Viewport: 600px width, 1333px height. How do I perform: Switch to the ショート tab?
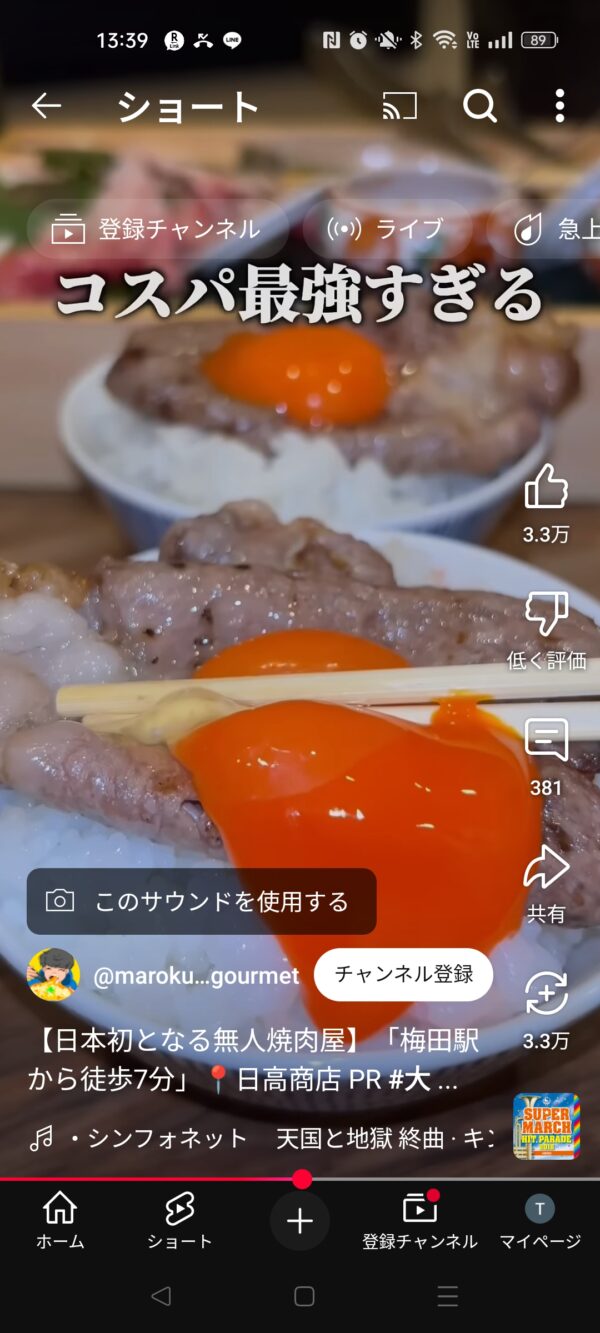pos(180,1221)
